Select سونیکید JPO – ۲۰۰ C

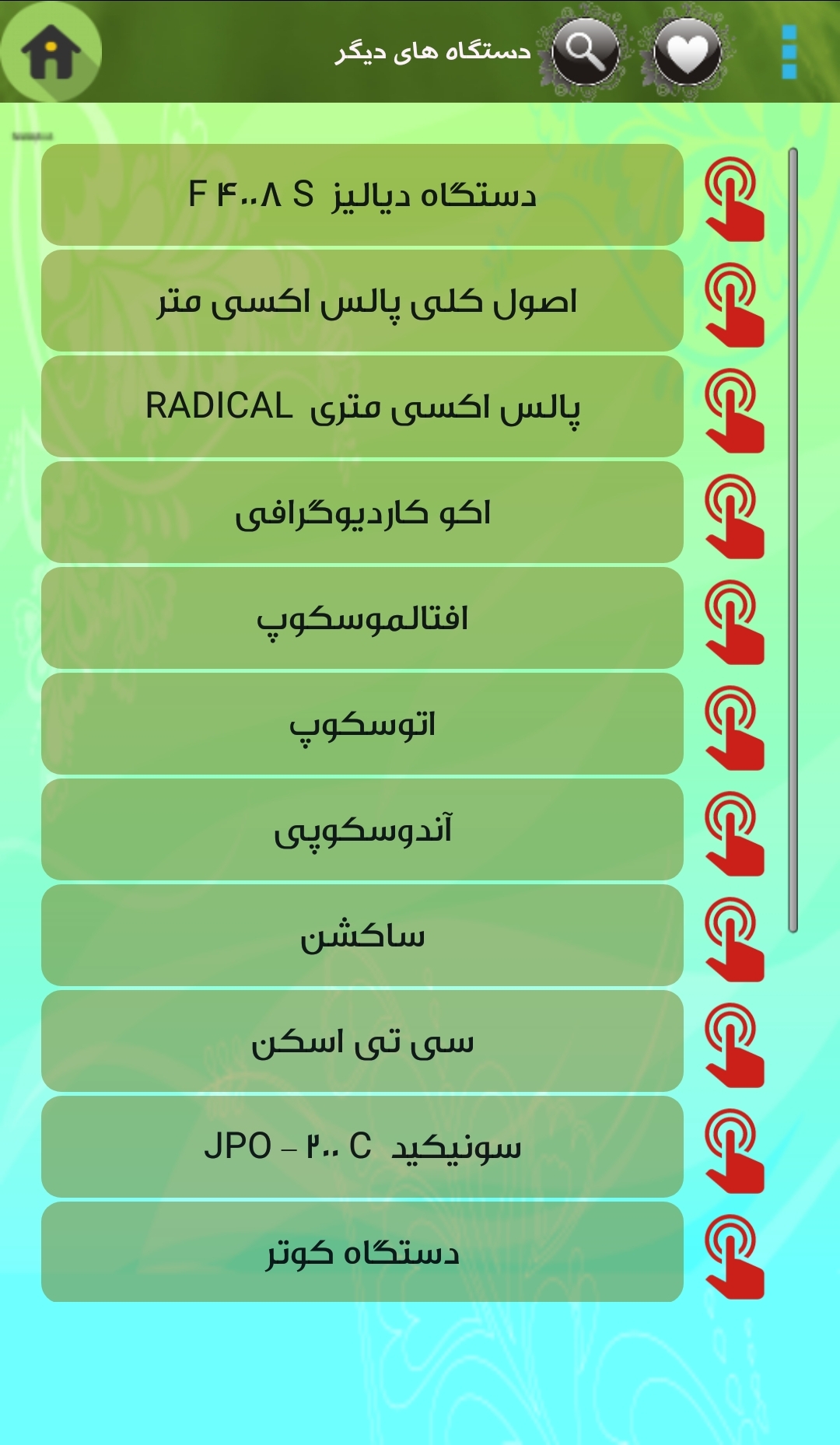(x=362, y=1146)
